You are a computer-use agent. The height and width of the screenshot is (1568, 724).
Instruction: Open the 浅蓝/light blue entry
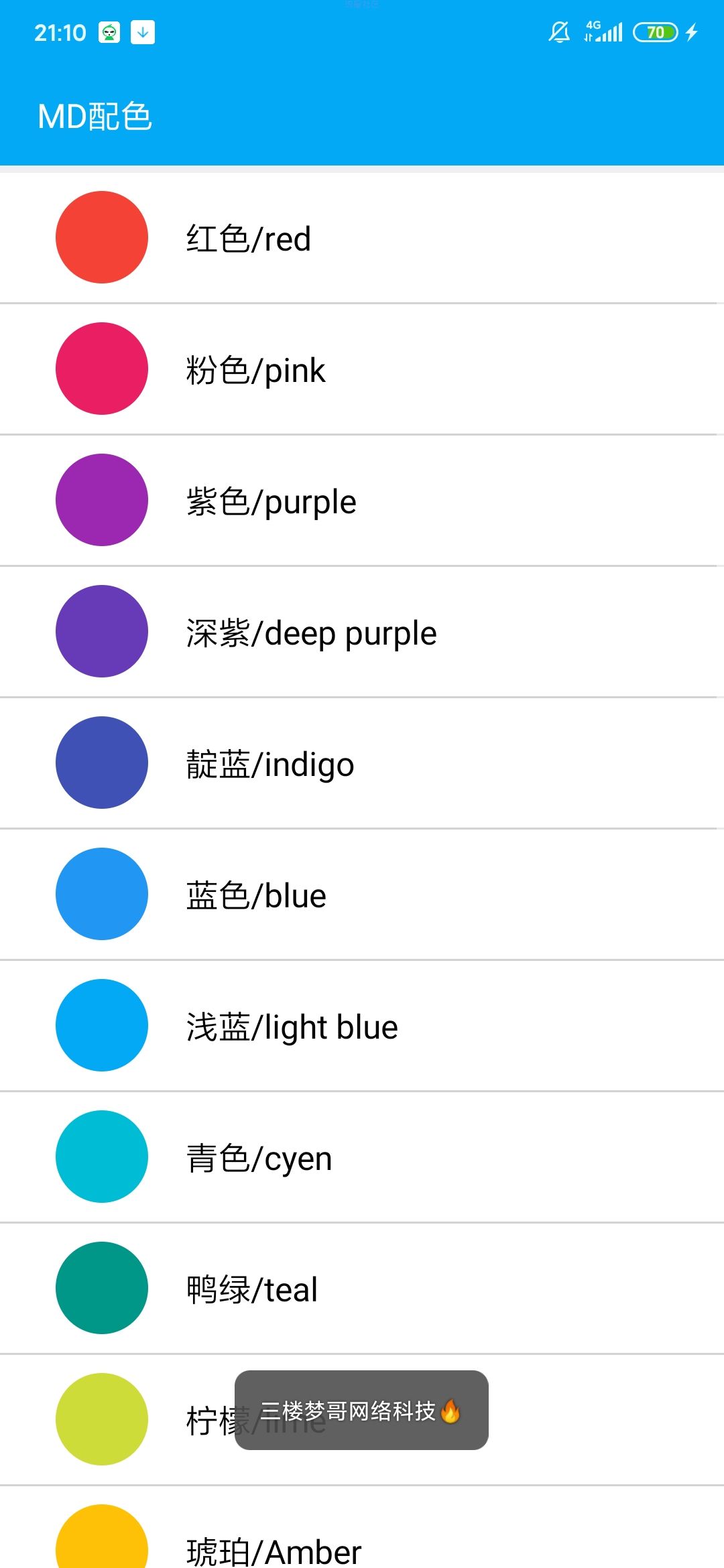(x=362, y=1026)
